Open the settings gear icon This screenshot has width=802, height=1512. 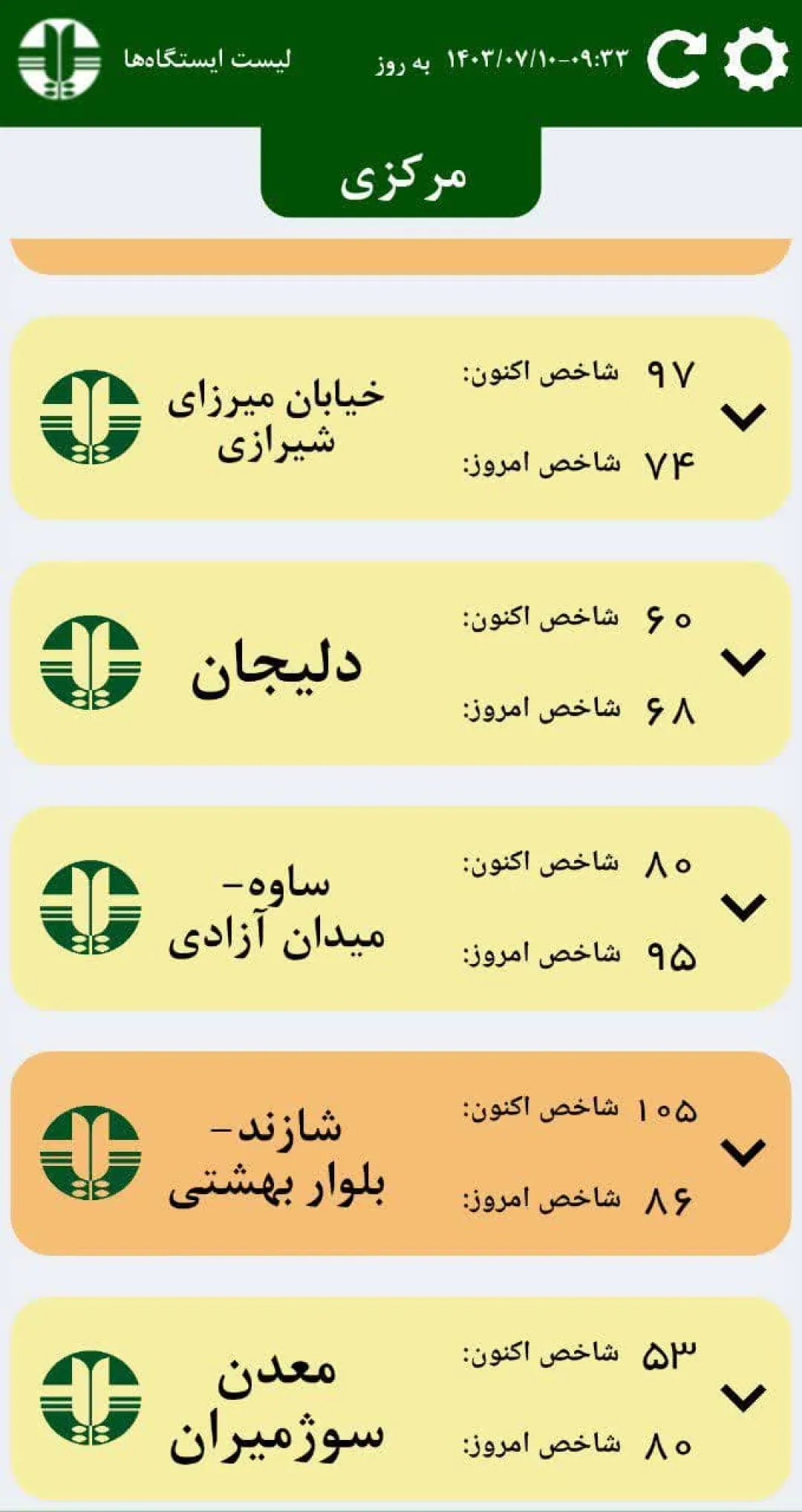coord(755,59)
